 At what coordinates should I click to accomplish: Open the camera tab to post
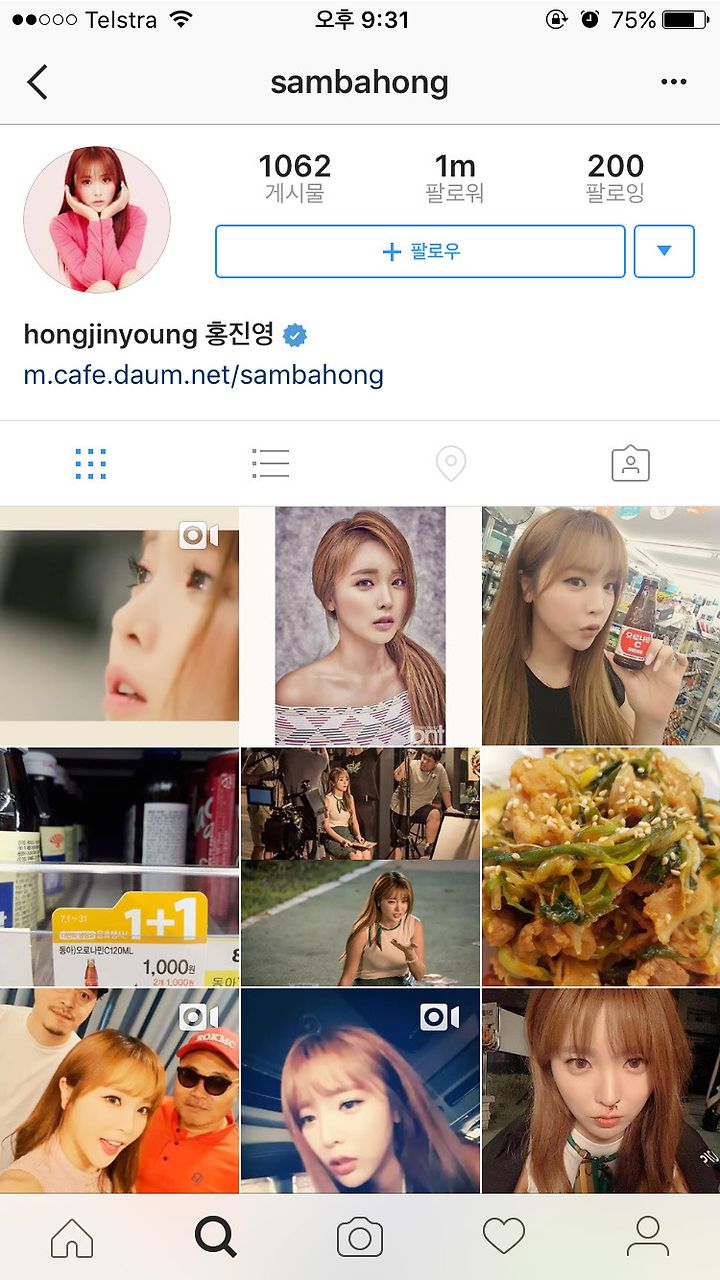click(x=360, y=1238)
